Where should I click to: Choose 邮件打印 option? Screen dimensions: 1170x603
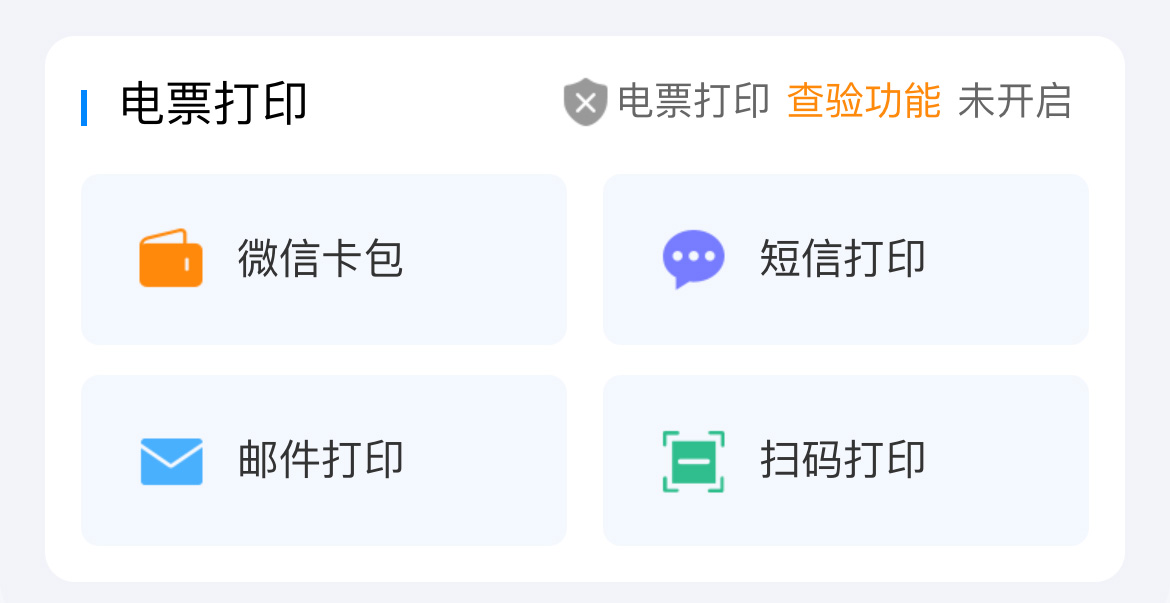(x=323, y=460)
